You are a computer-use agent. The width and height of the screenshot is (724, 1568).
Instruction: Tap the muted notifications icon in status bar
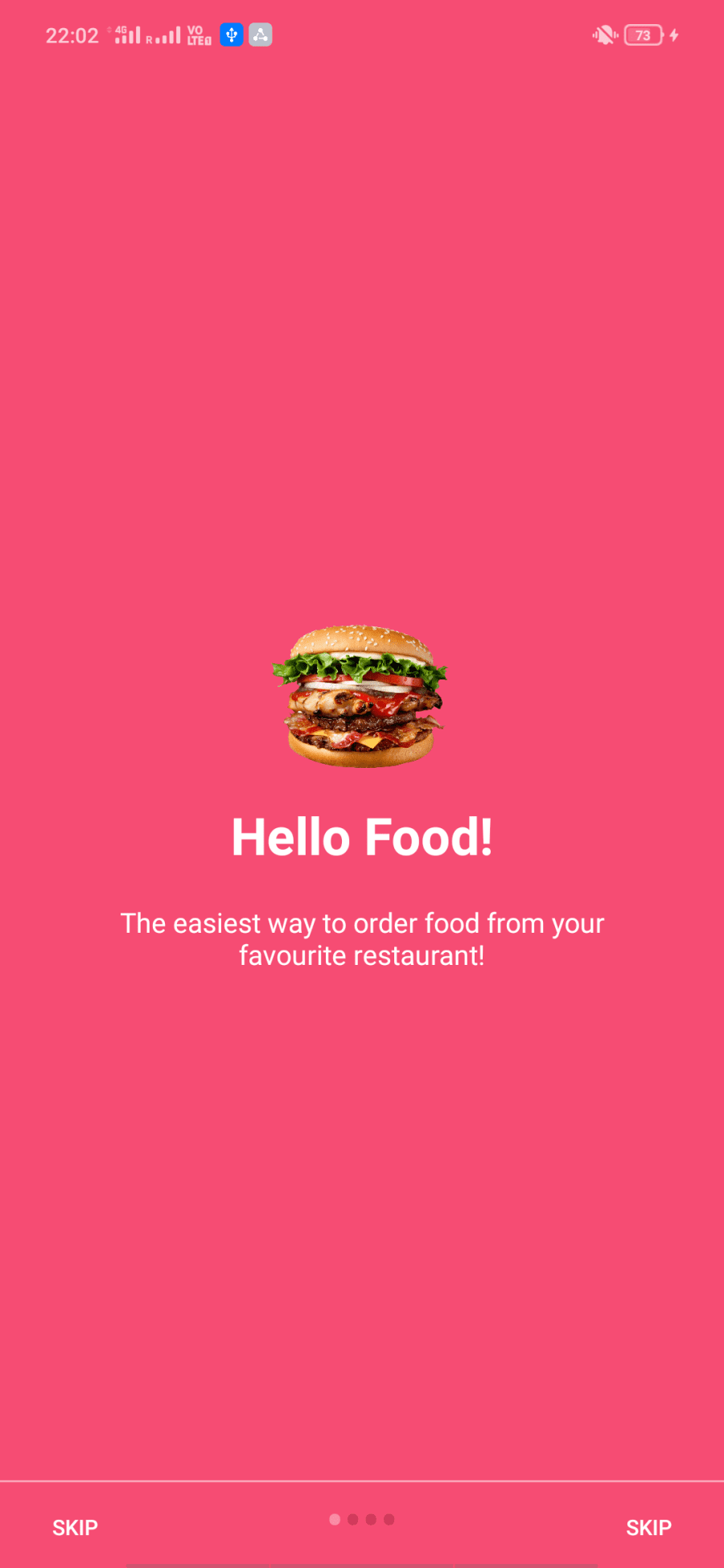tap(605, 35)
